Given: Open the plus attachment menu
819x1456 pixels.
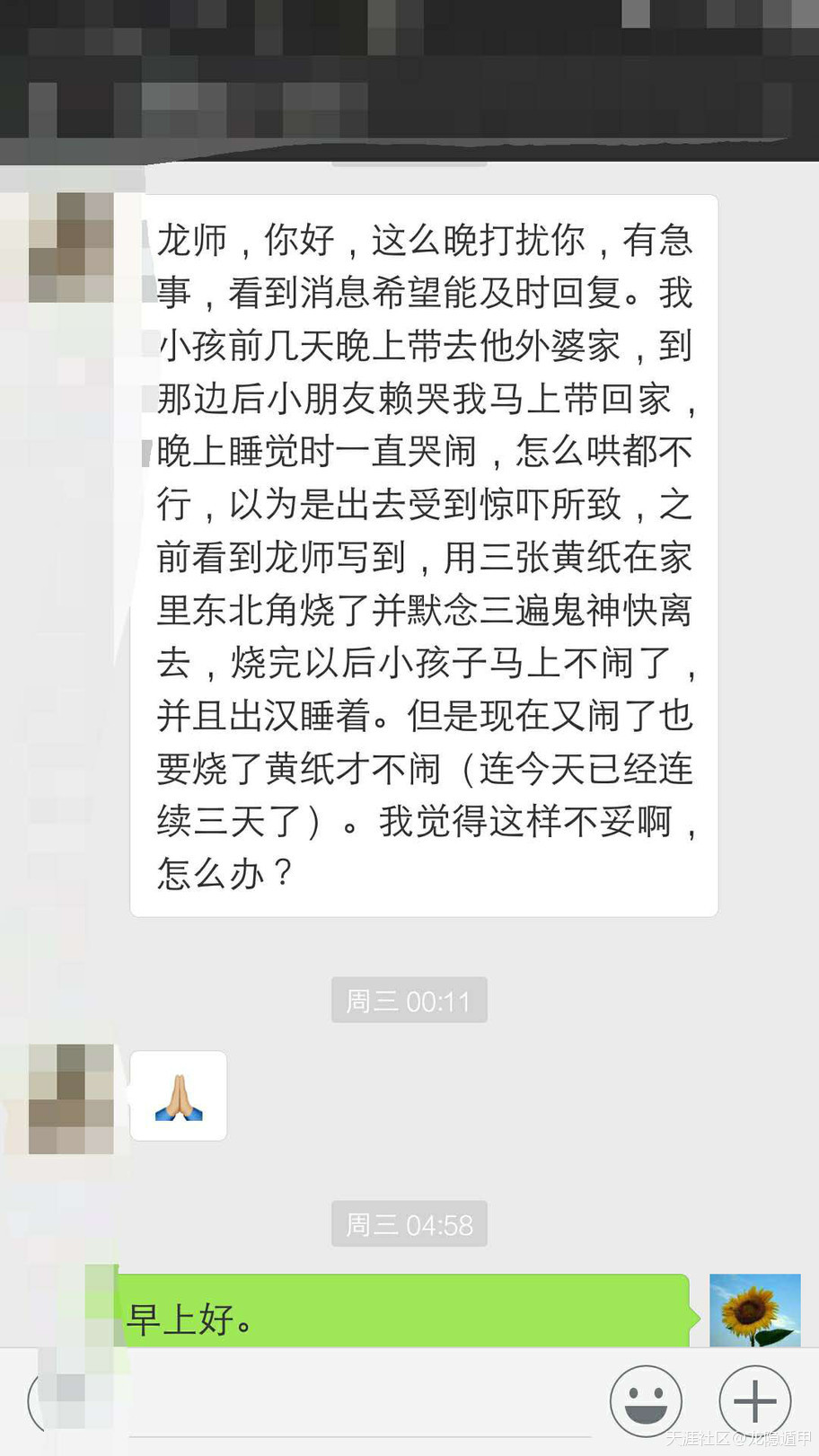Looking at the screenshot, I should coord(754,1400).
